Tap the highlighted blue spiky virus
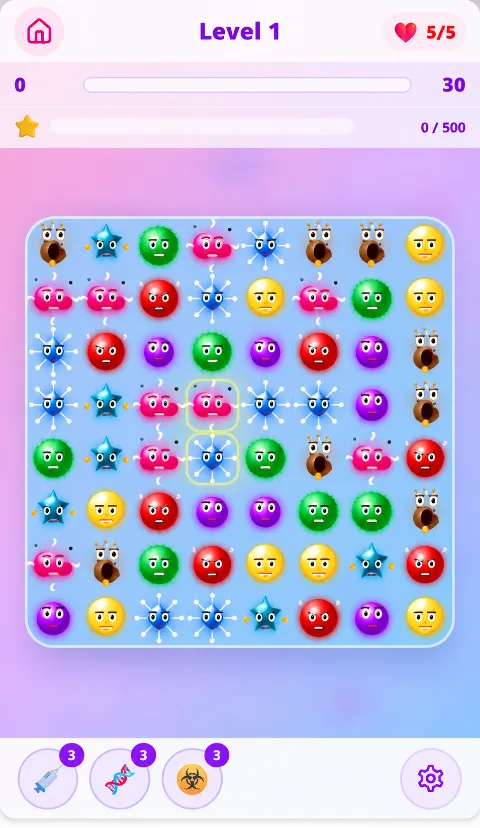 212,458
